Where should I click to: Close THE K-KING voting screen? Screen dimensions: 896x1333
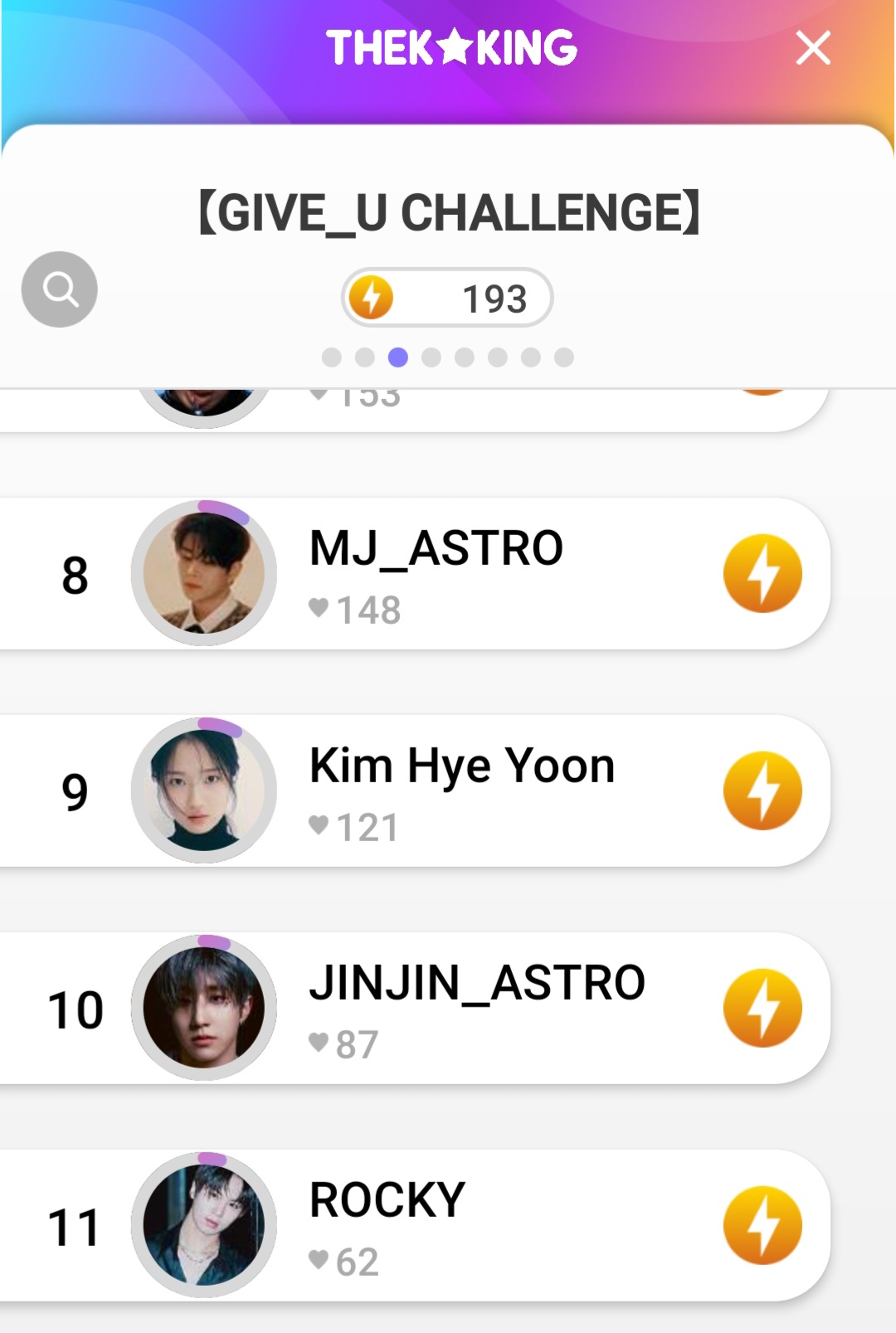[813, 47]
